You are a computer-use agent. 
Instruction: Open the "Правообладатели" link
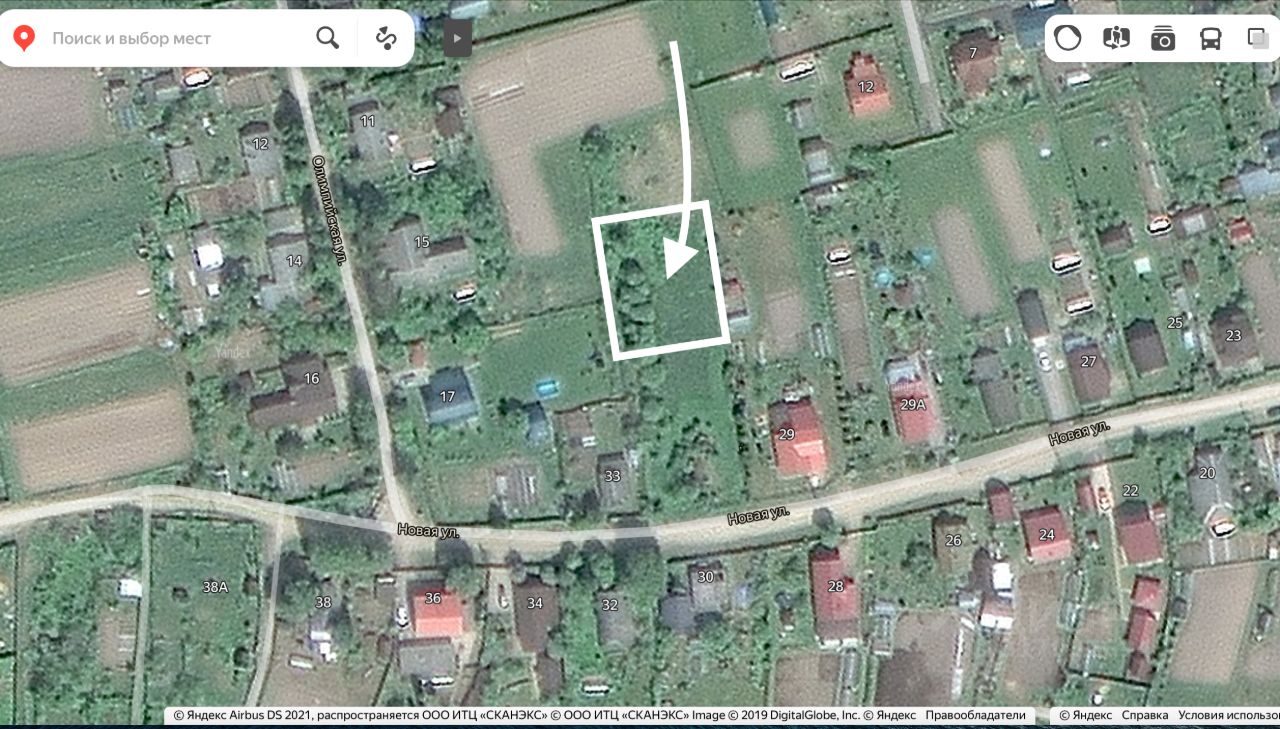(x=975, y=715)
